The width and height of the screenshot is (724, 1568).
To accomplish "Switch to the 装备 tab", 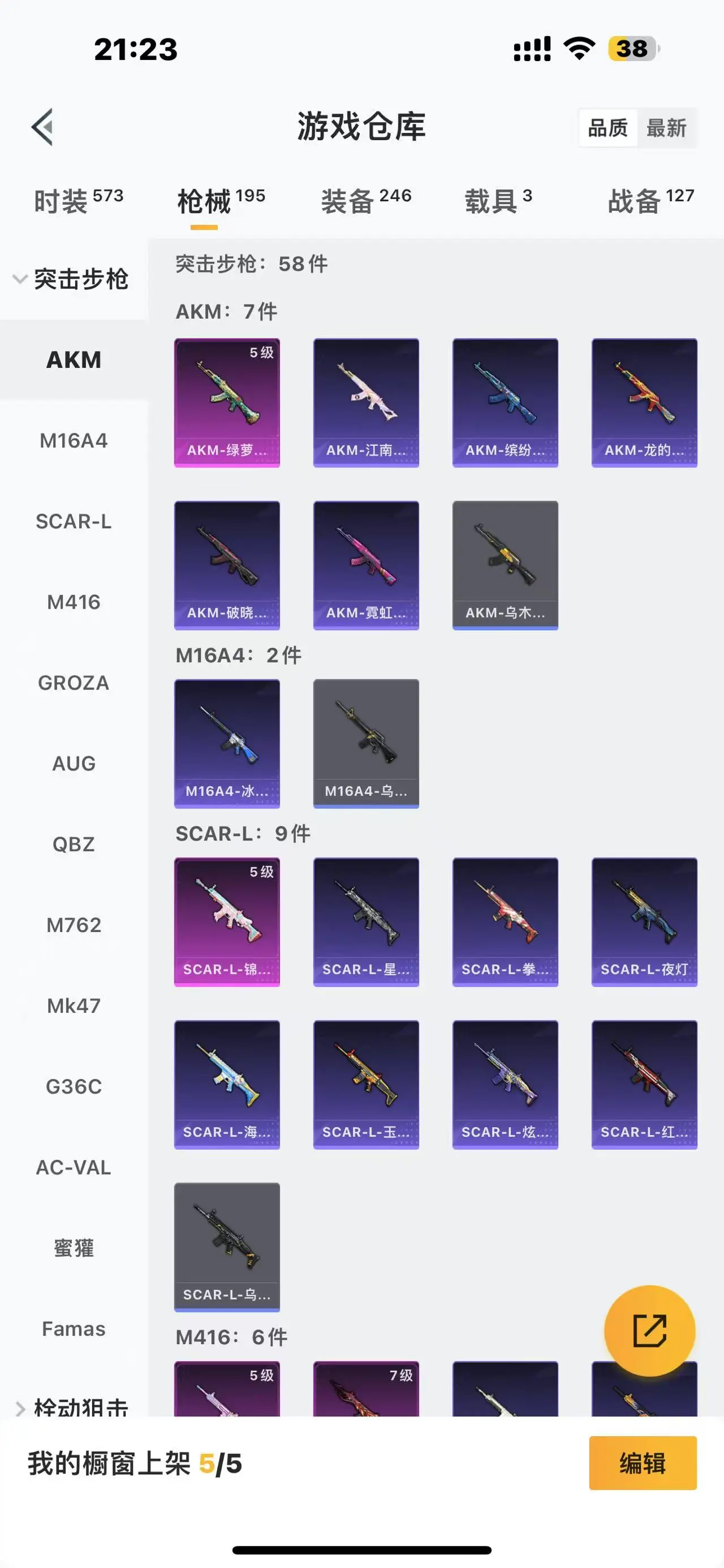I will [366, 201].
